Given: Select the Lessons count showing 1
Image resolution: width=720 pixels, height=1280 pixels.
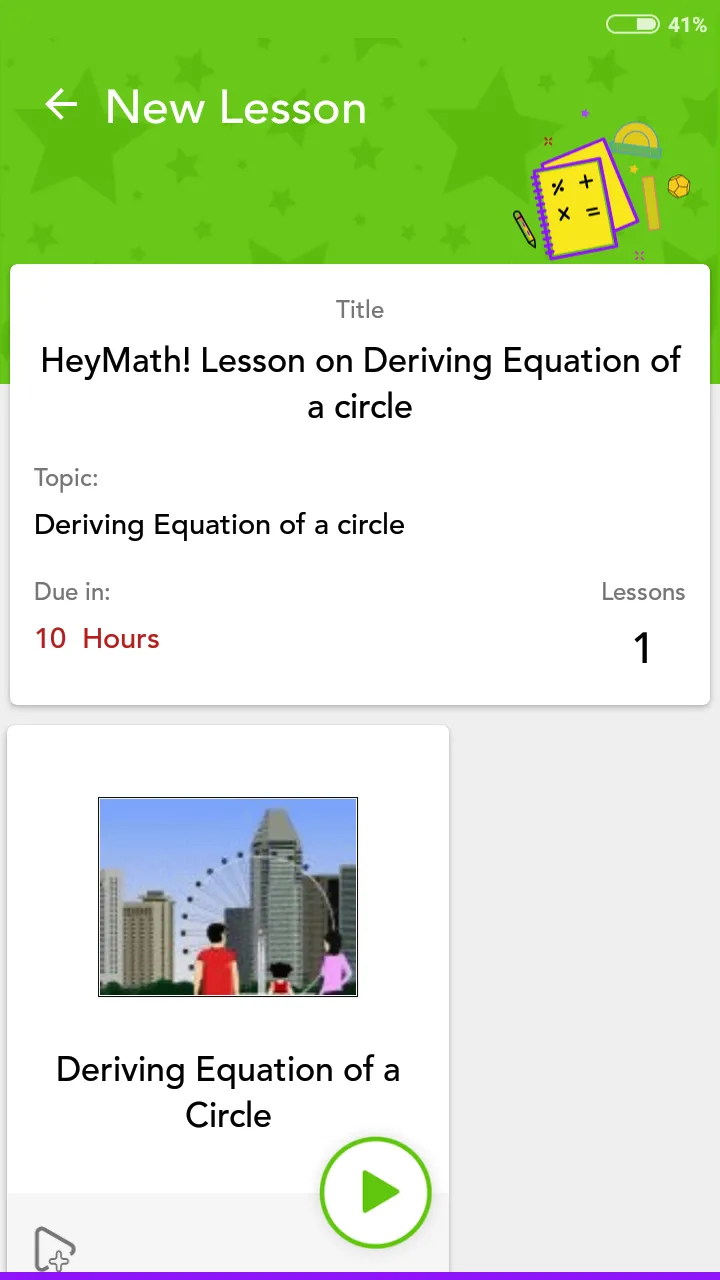Looking at the screenshot, I should click(642, 648).
